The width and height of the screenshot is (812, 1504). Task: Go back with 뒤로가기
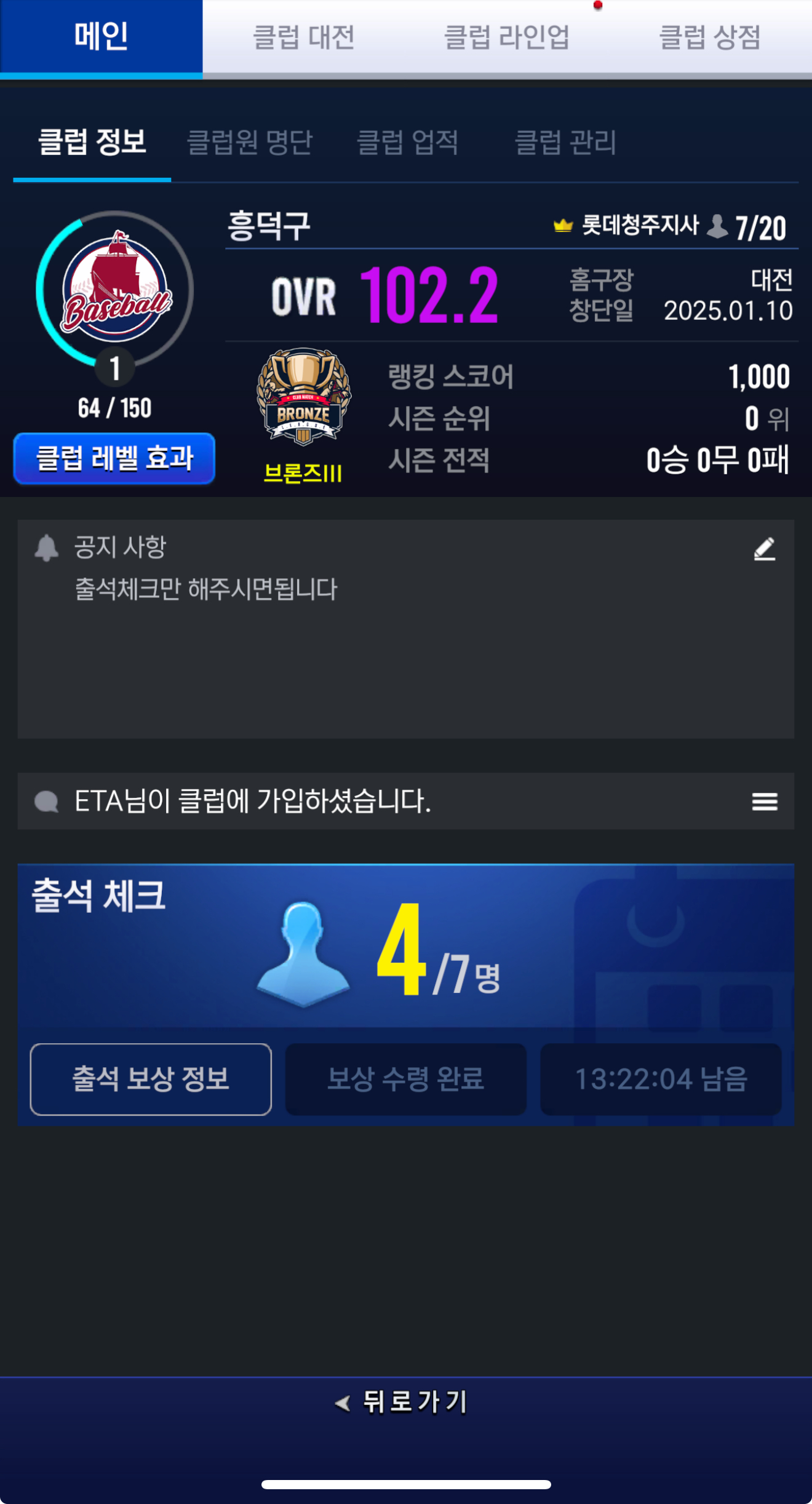403,1403
